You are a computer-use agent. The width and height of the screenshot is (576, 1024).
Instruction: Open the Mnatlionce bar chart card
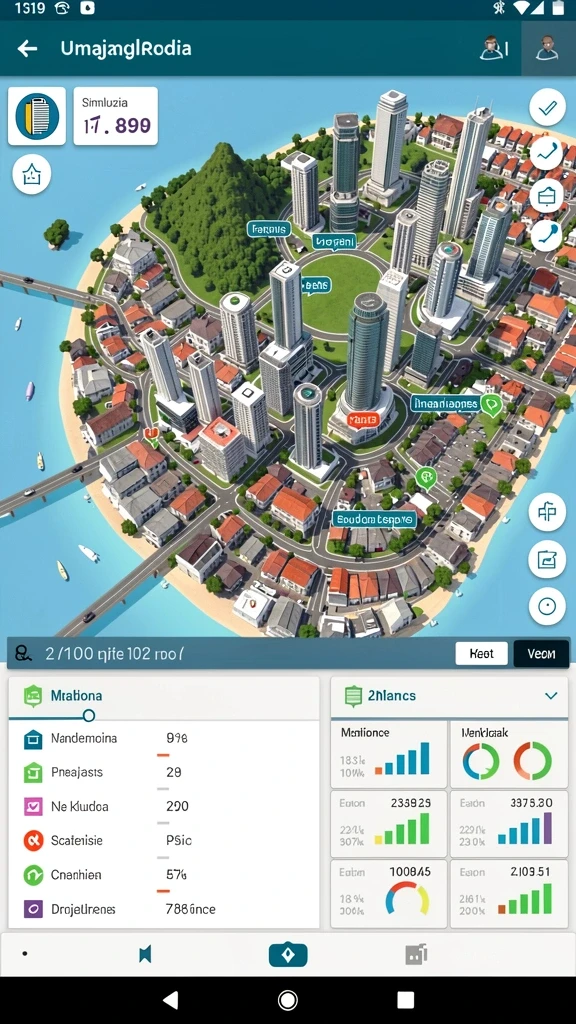[x=389, y=754]
